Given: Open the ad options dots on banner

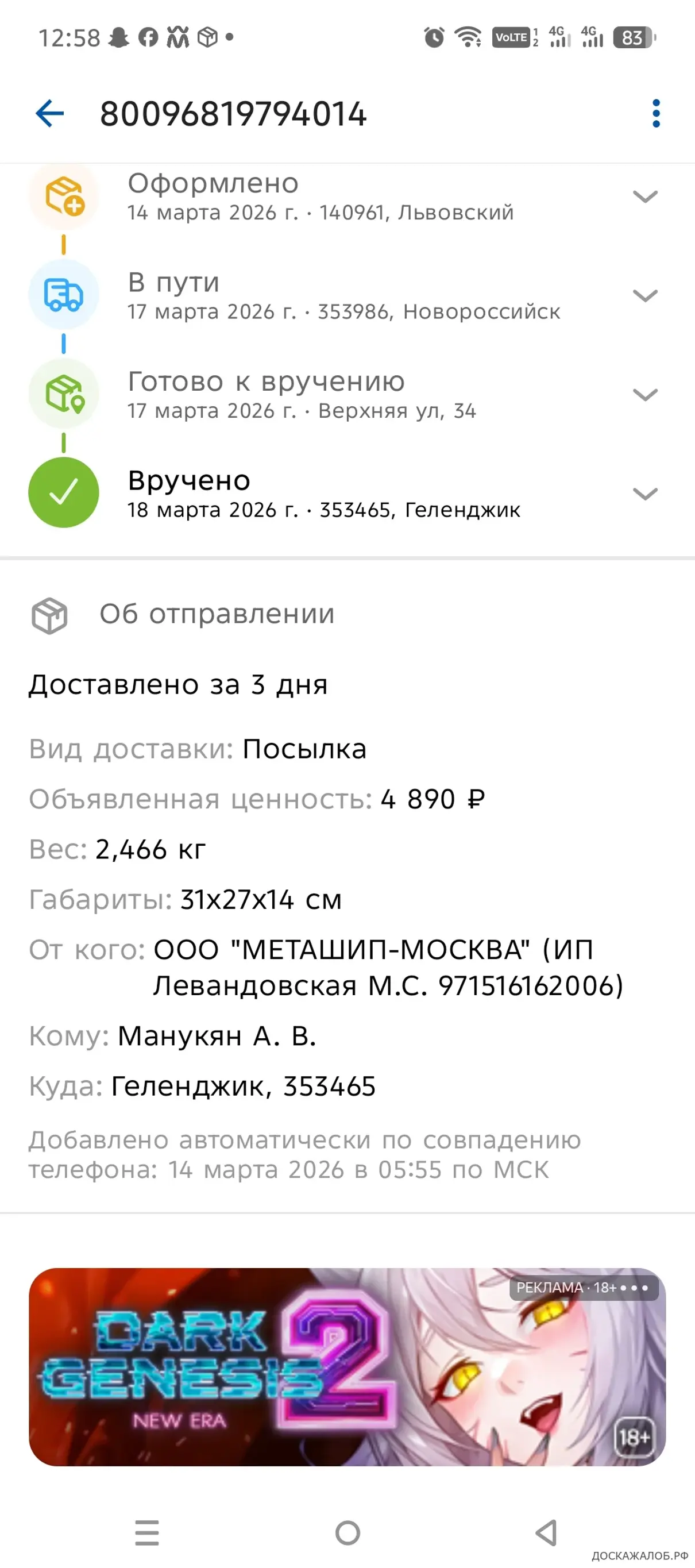Looking at the screenshot, I should [634, 1288].
